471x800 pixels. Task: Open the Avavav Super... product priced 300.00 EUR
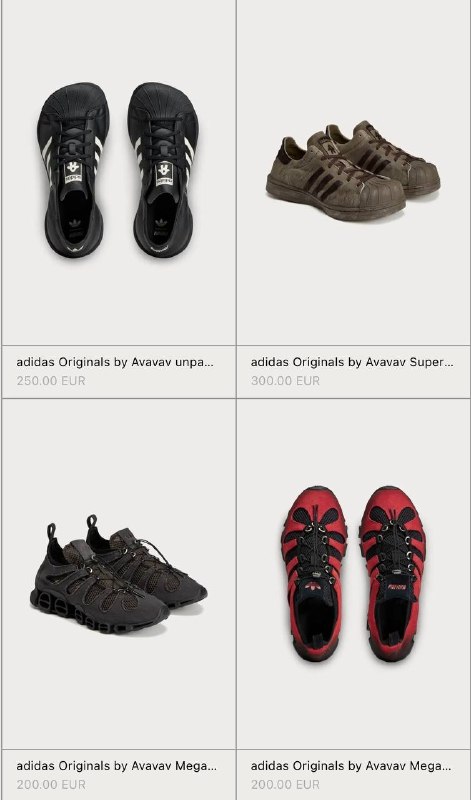point(354,199)
